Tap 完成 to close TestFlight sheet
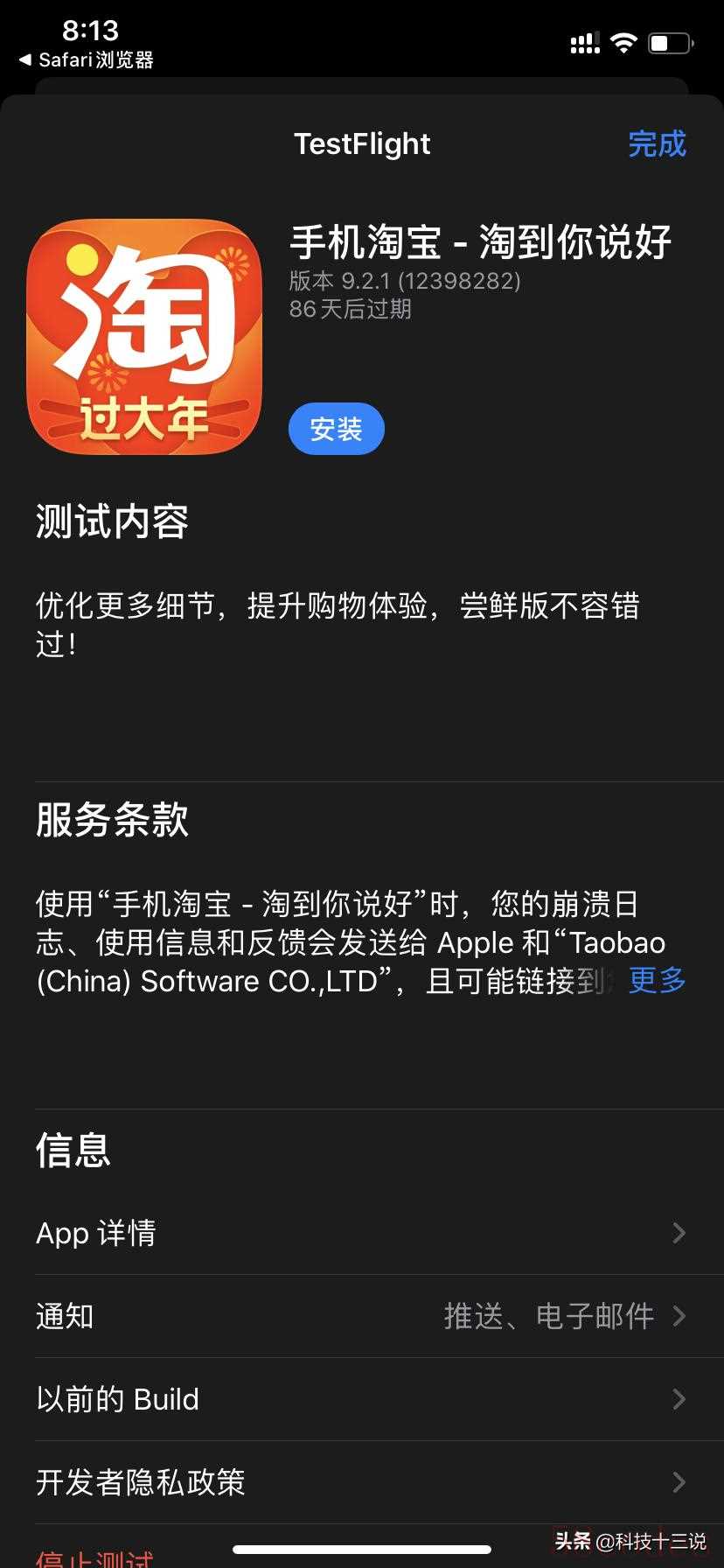 (657, 144)
